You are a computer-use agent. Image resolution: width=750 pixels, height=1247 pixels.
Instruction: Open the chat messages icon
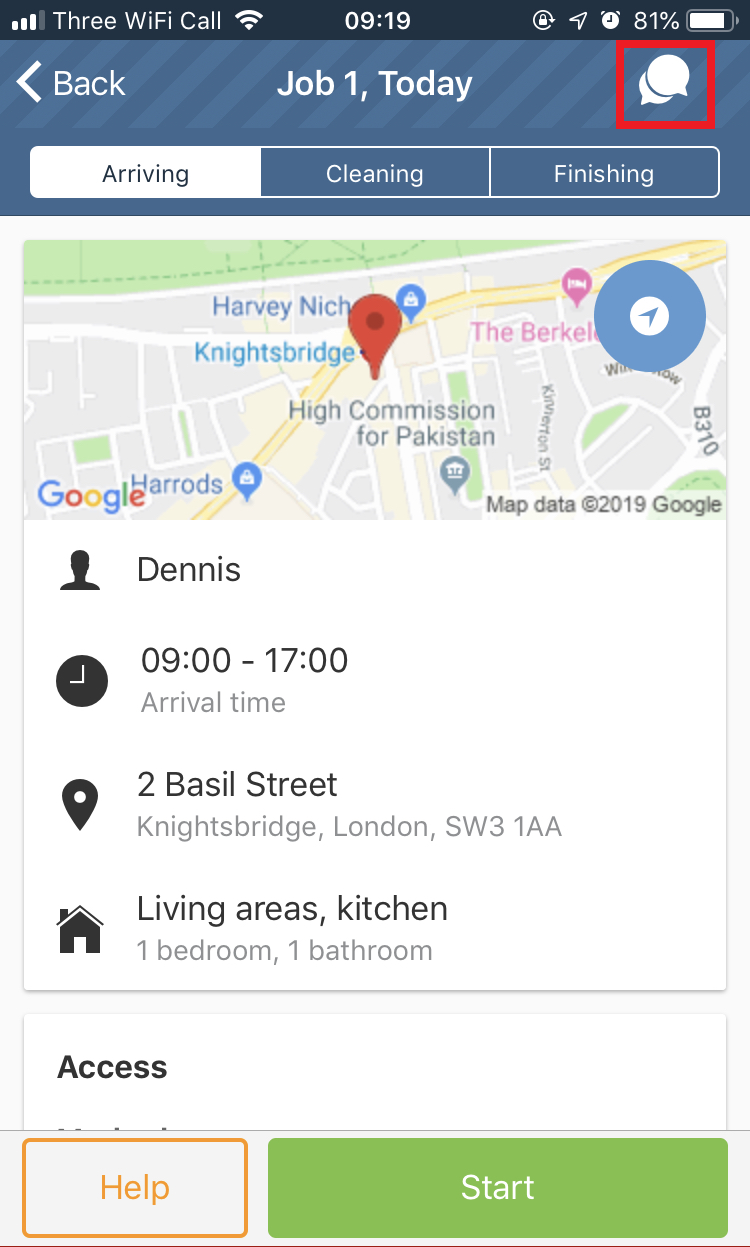point(665,83)
